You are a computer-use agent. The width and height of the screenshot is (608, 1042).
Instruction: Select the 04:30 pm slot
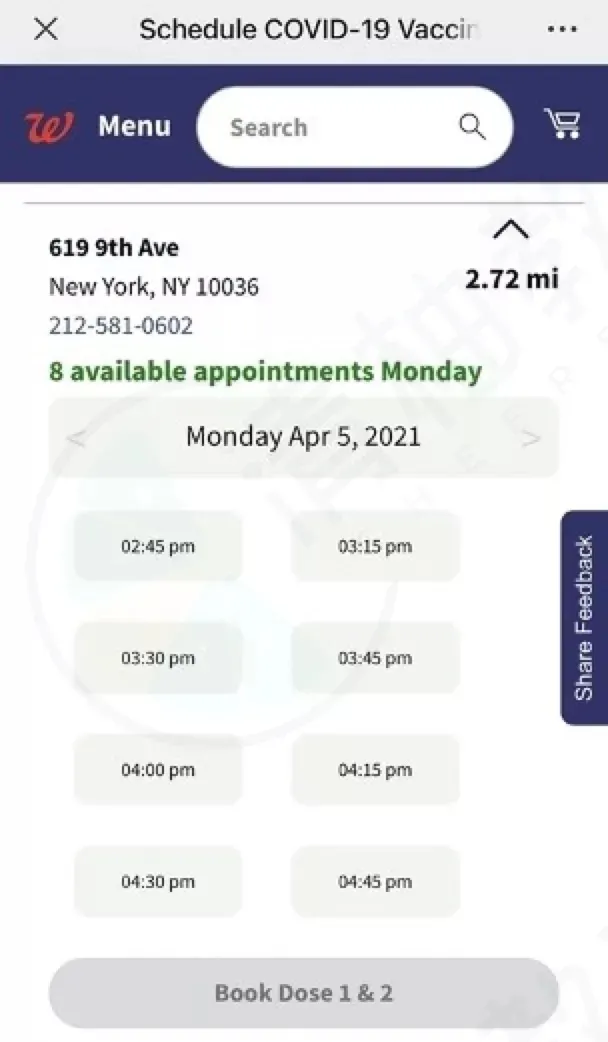click(158, 882)
